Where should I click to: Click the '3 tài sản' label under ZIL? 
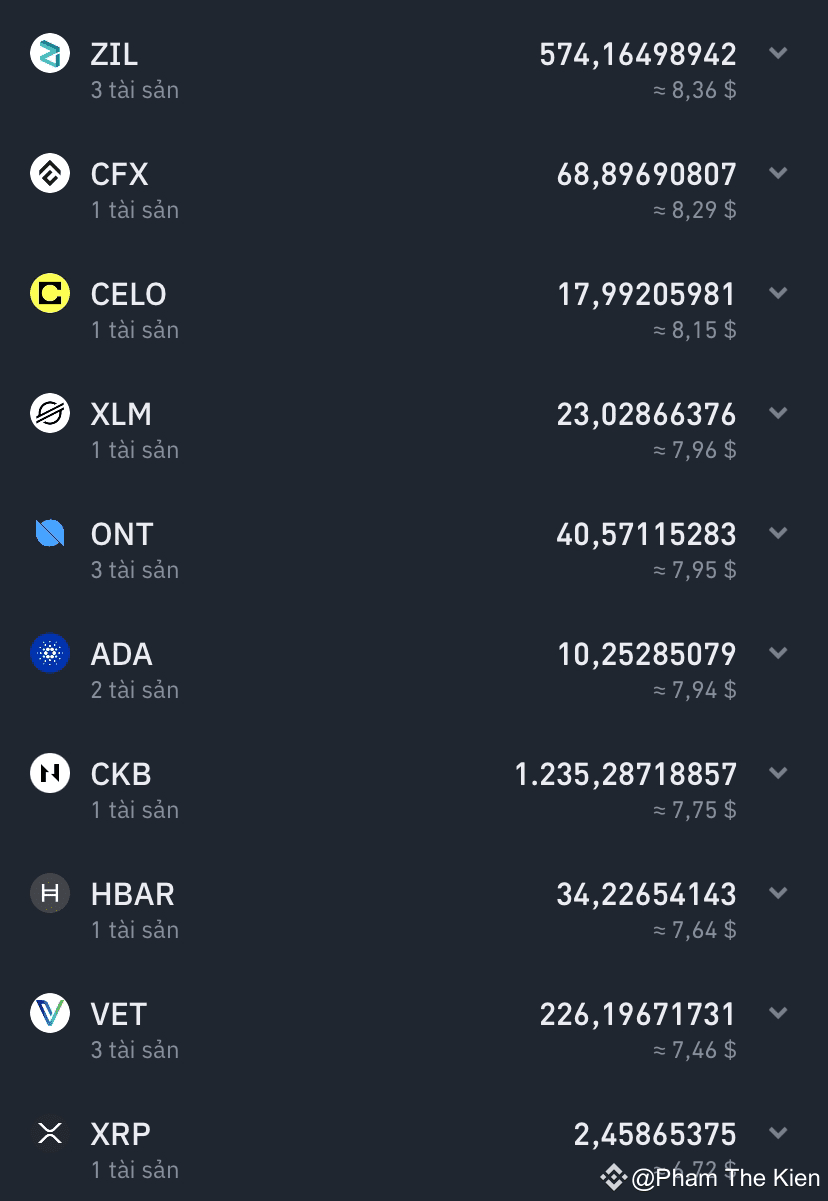tap(134, 90)
